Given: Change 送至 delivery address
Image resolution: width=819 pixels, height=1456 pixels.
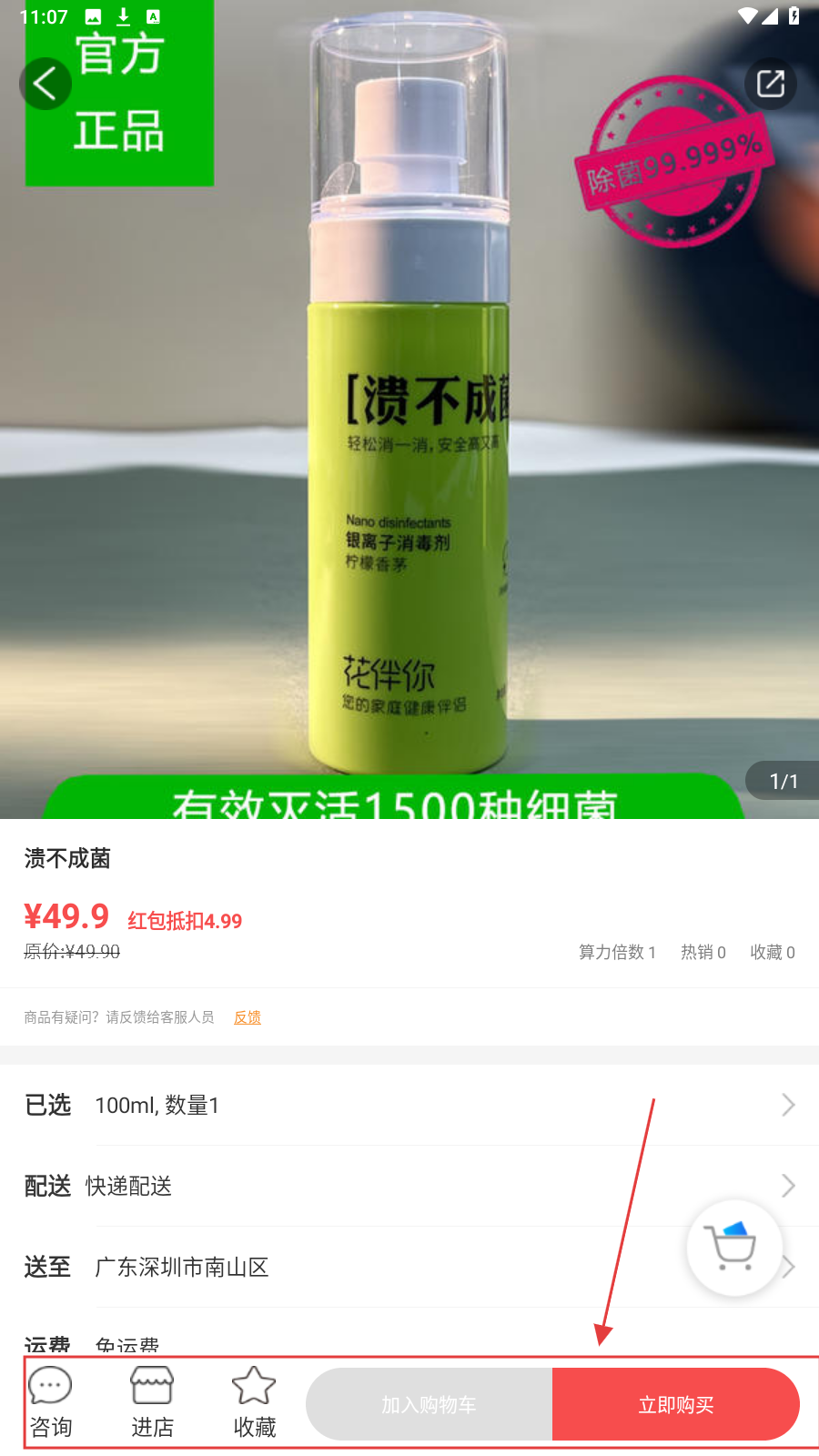Looking at the screenshot, I should (x=364, y=1267).
